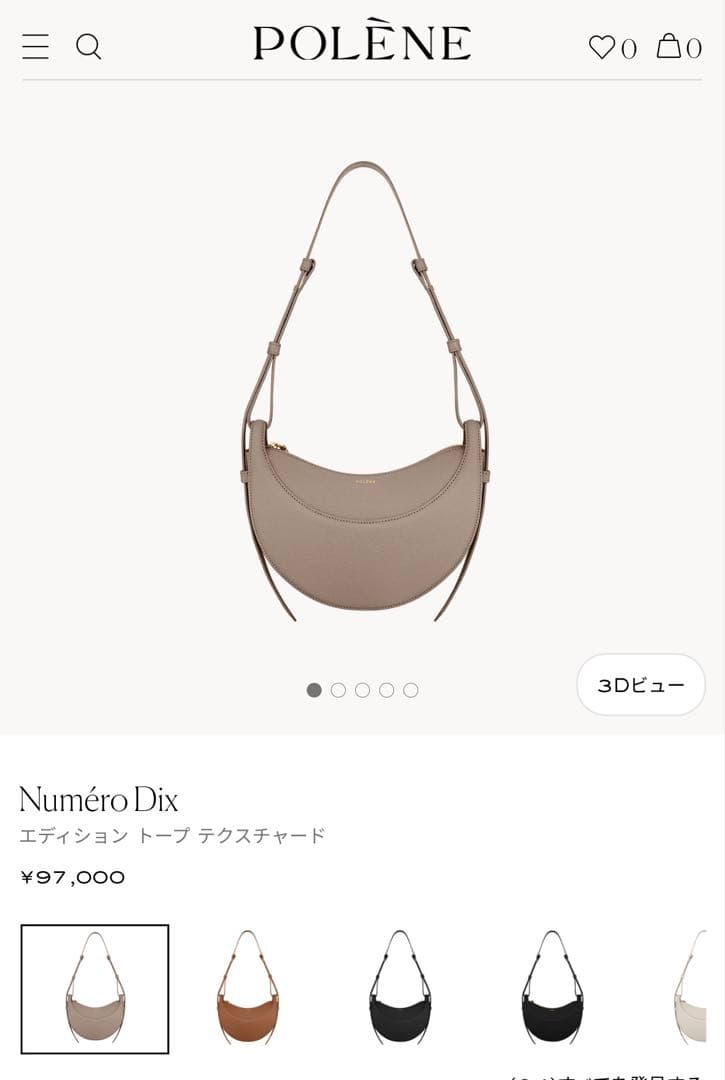Click the Numéro Dix product title

(x=98, y=800)
